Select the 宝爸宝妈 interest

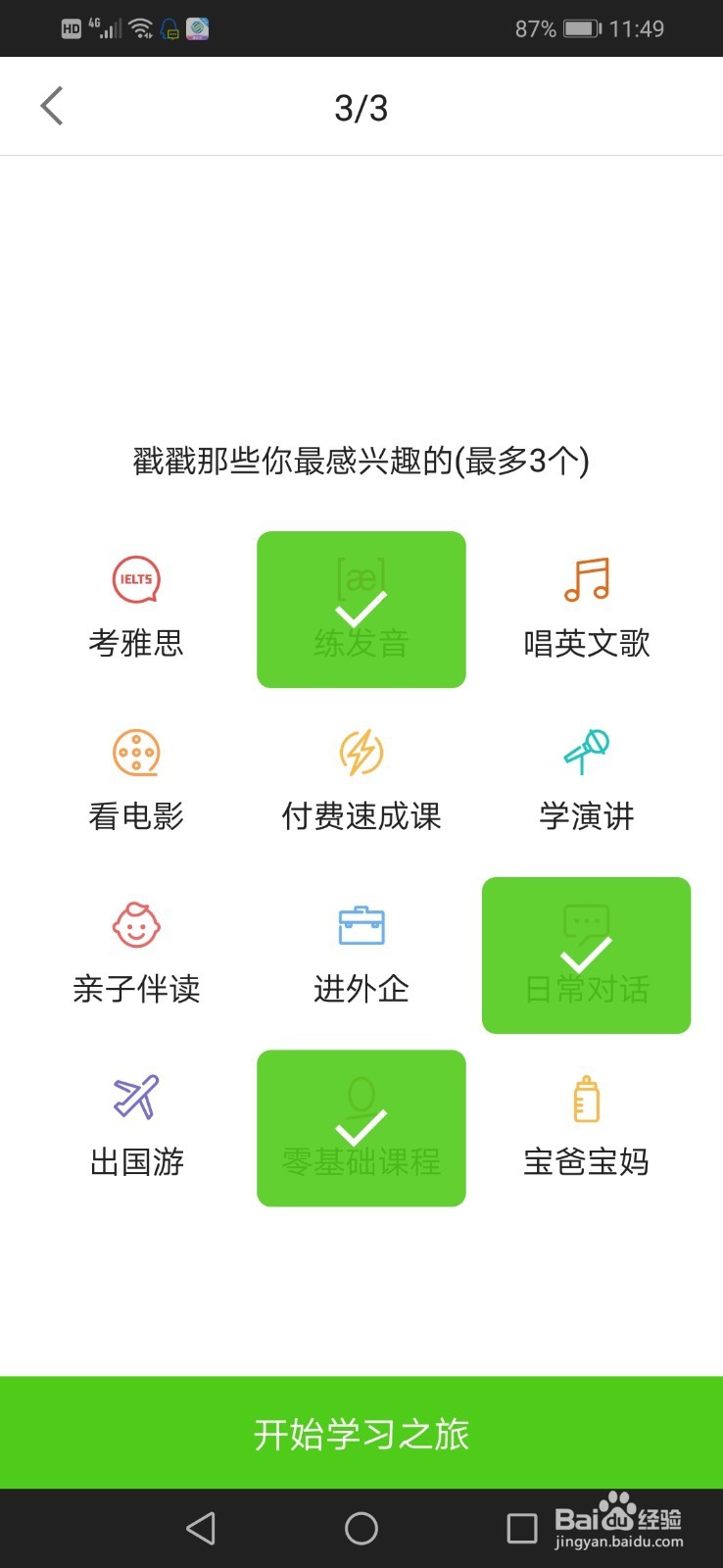pos(586,1128)
